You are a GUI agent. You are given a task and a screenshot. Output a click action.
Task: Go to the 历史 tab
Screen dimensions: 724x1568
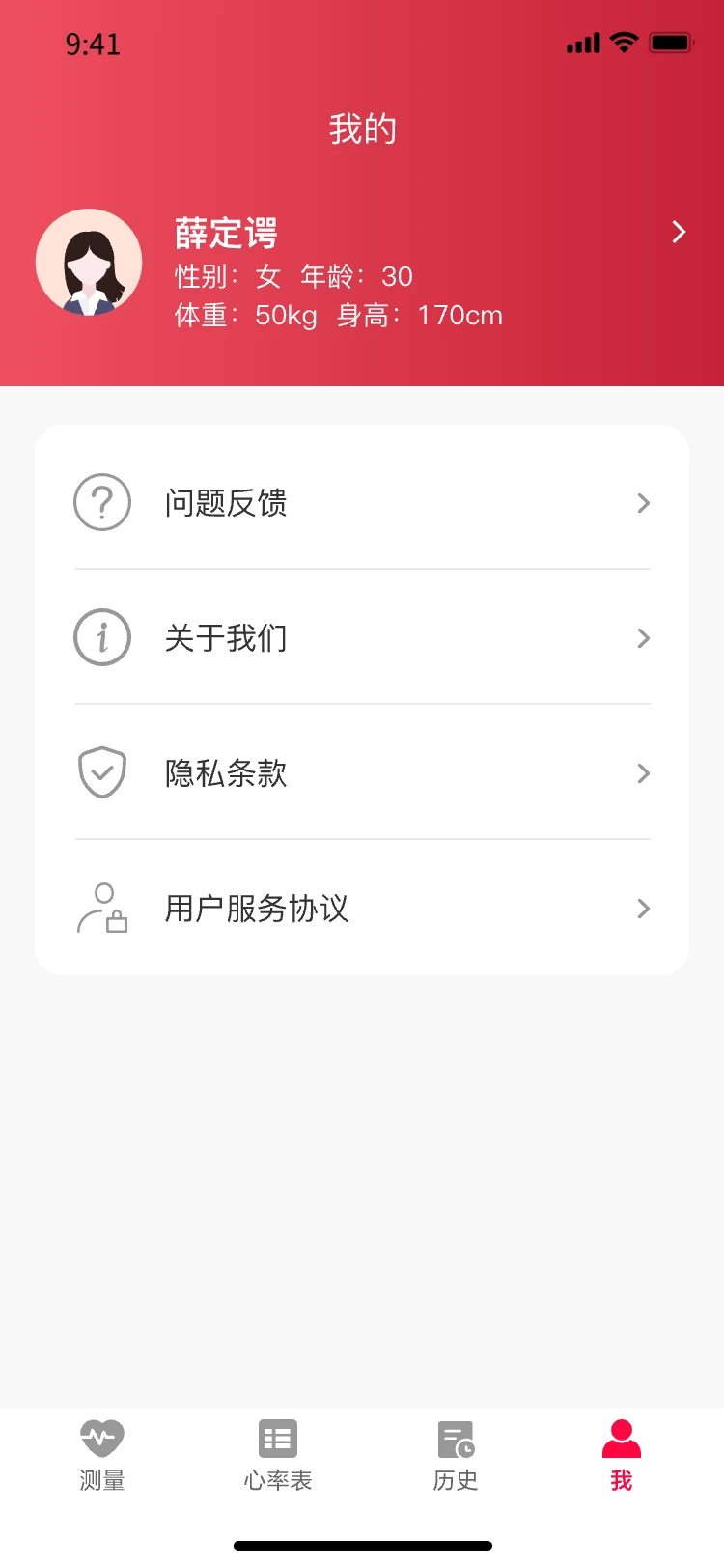456,1454
